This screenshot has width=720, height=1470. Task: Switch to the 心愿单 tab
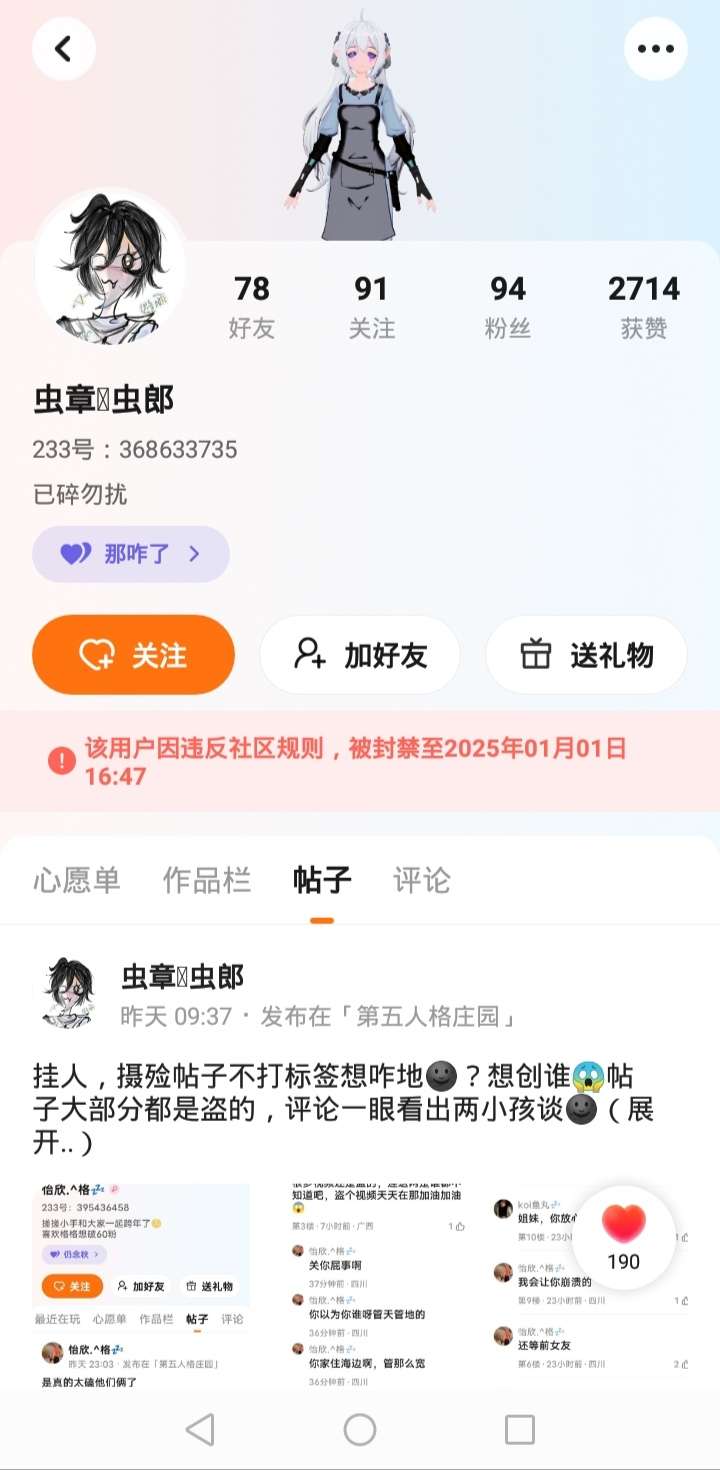click(x=77, y=880)
